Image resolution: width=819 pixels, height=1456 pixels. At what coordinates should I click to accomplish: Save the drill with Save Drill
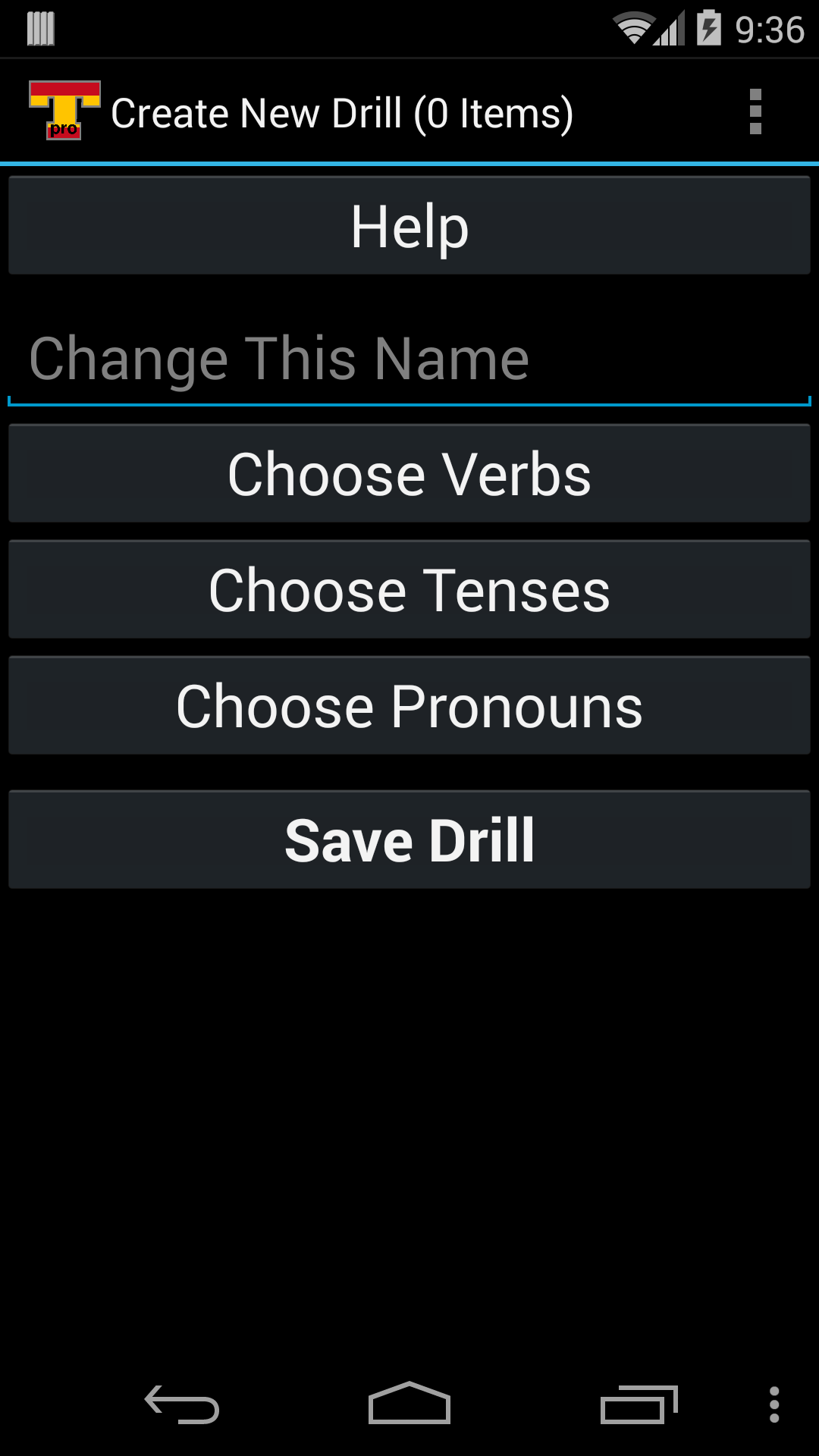click(409, 839)
